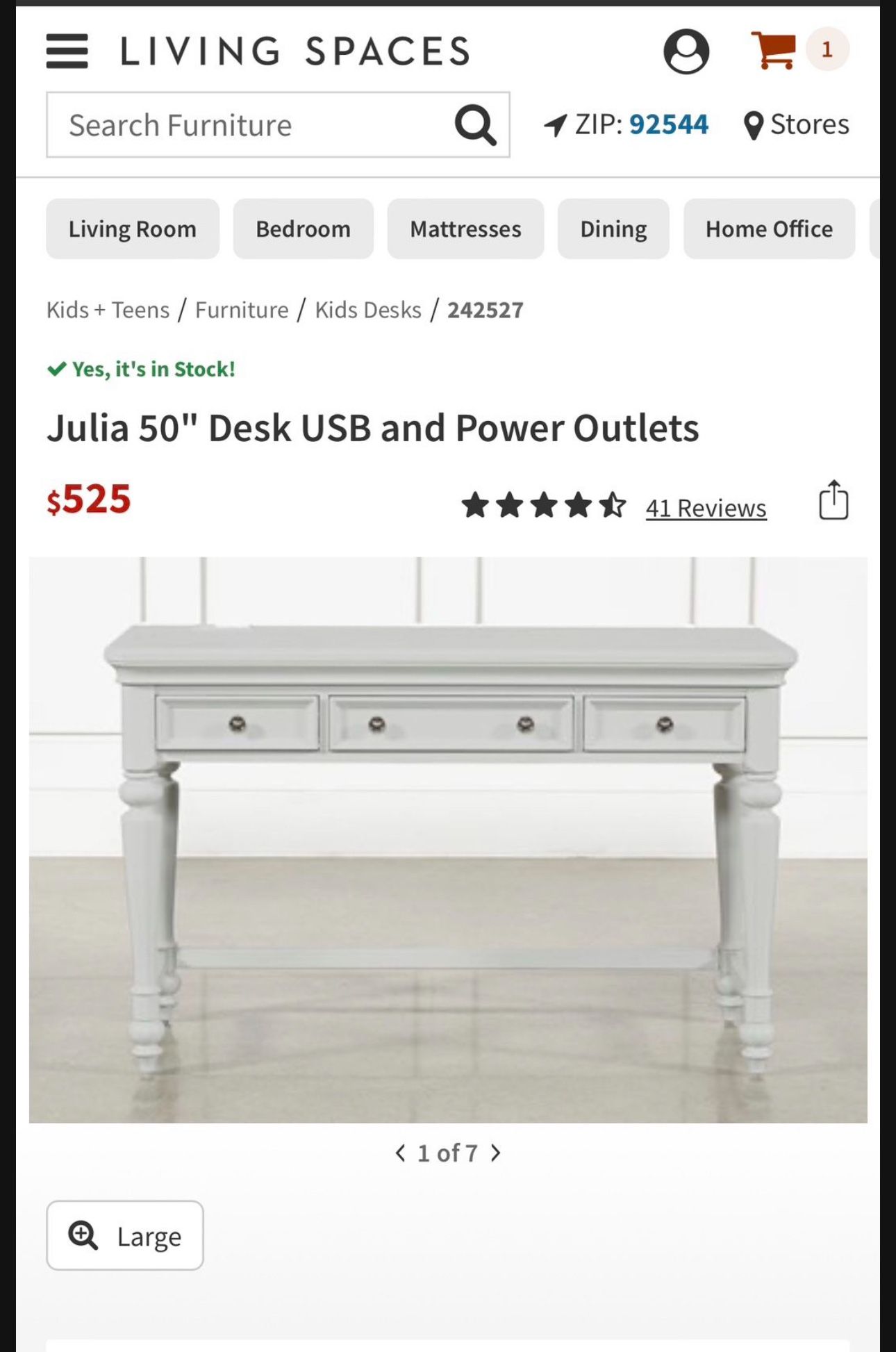Open the Furniture breadcrumb link
Viewport: 896px width, 1352px height.
tap(242, 310)
